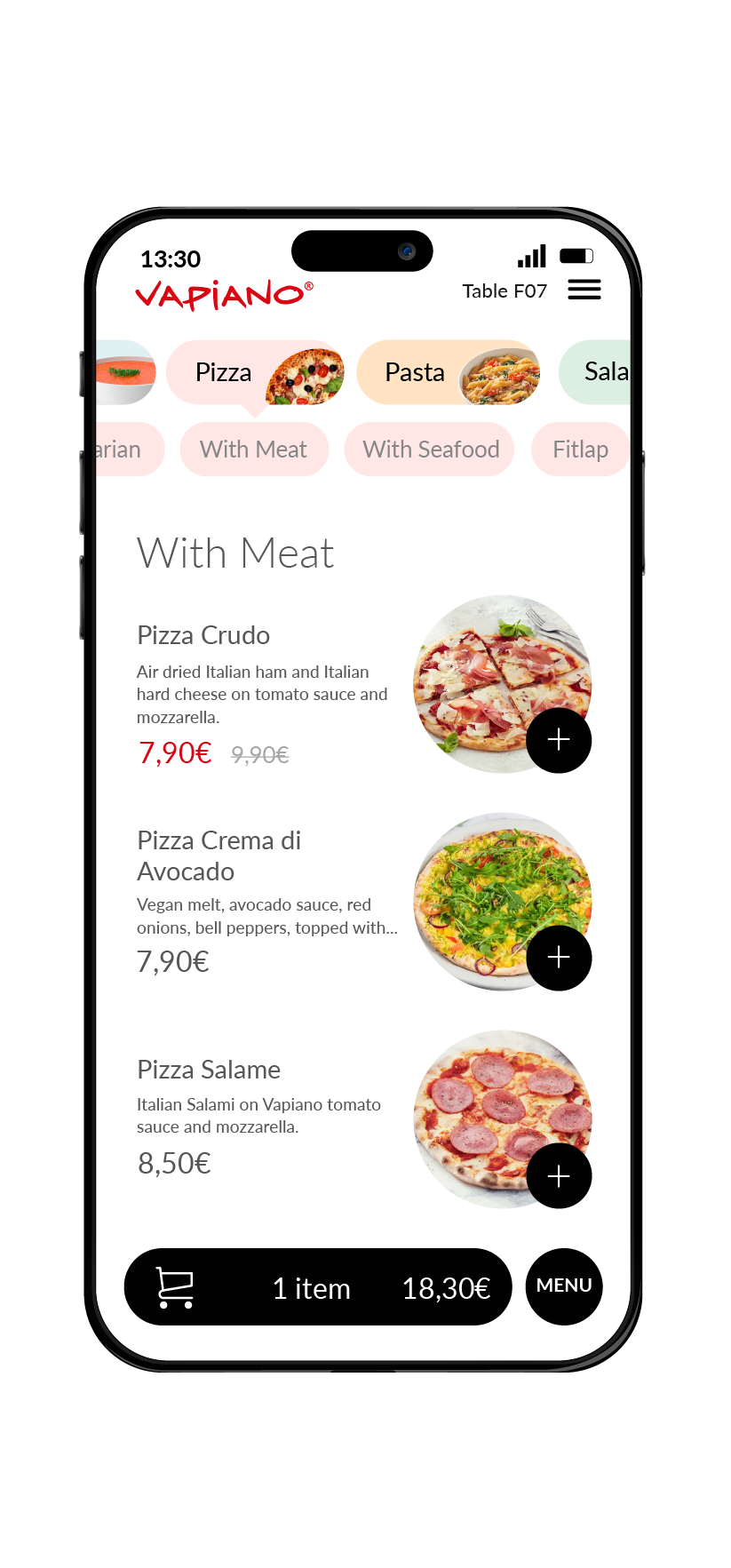This screenshot has height=1568, width=731.
Task: Expand the Pizza Crema di Avocado description
Action: (x=268, y=927)
